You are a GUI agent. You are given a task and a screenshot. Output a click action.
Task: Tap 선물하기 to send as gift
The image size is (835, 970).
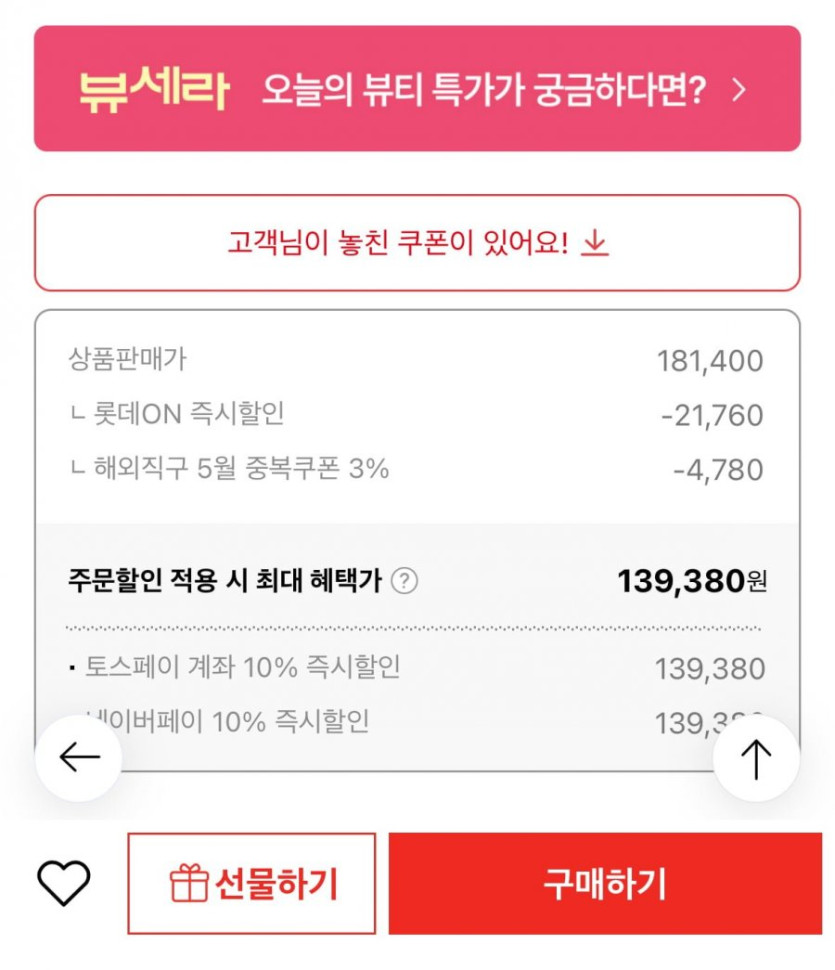252,884
